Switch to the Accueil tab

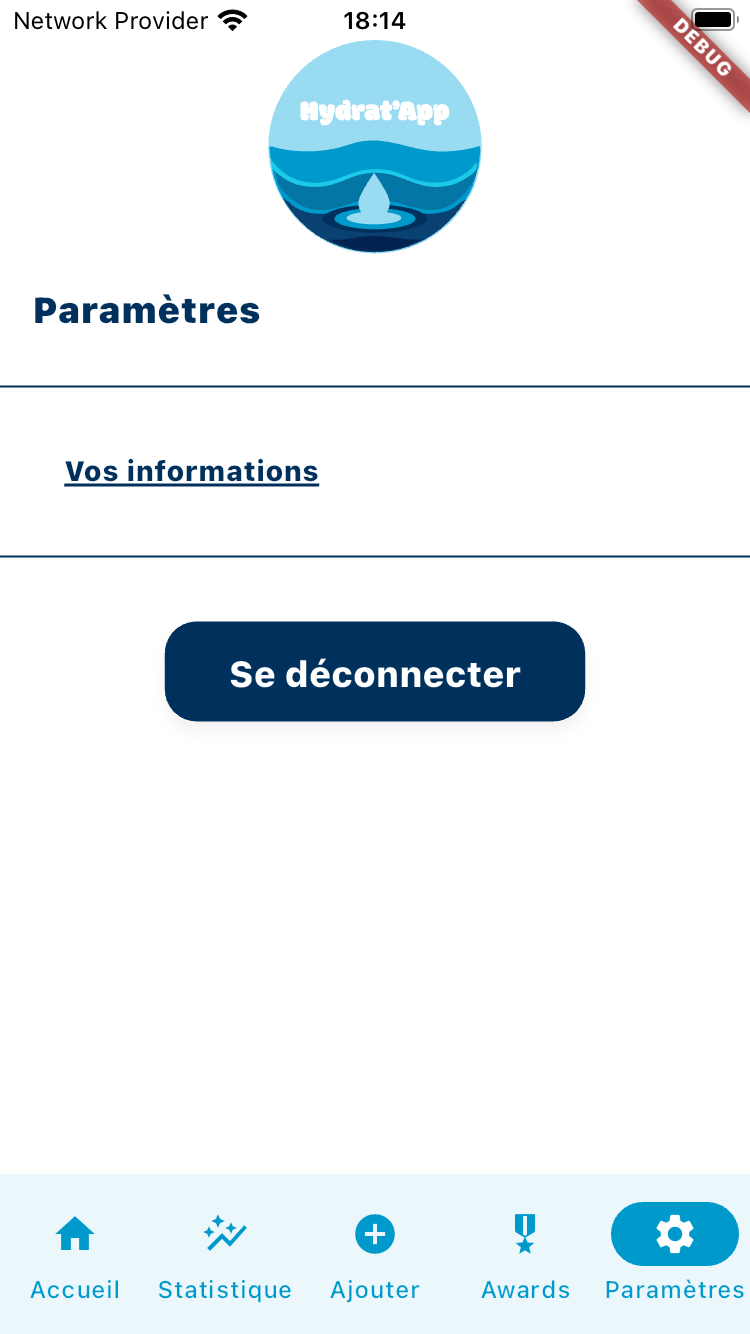click(75, 1254)
